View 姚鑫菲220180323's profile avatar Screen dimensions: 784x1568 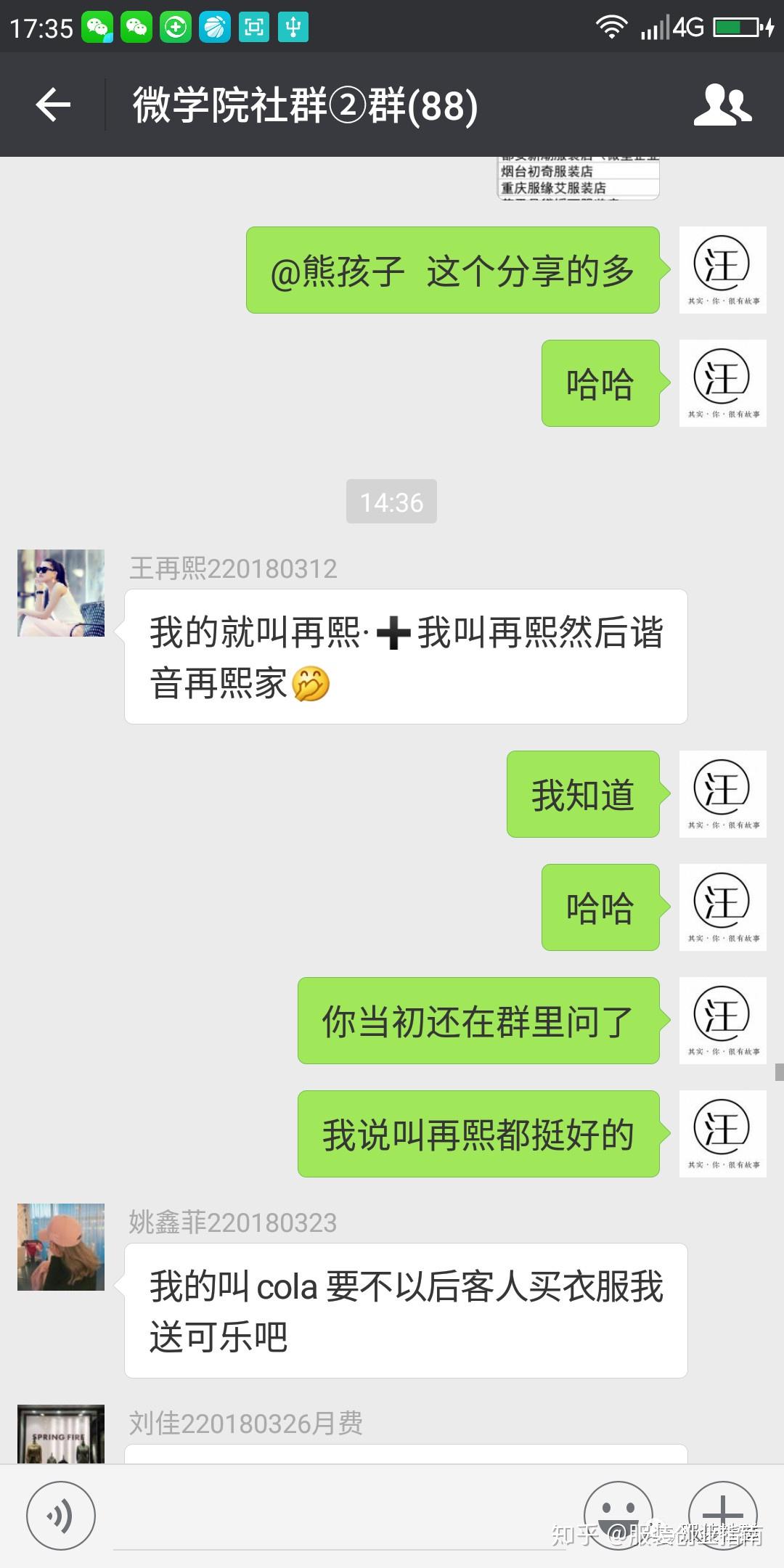61,1247
